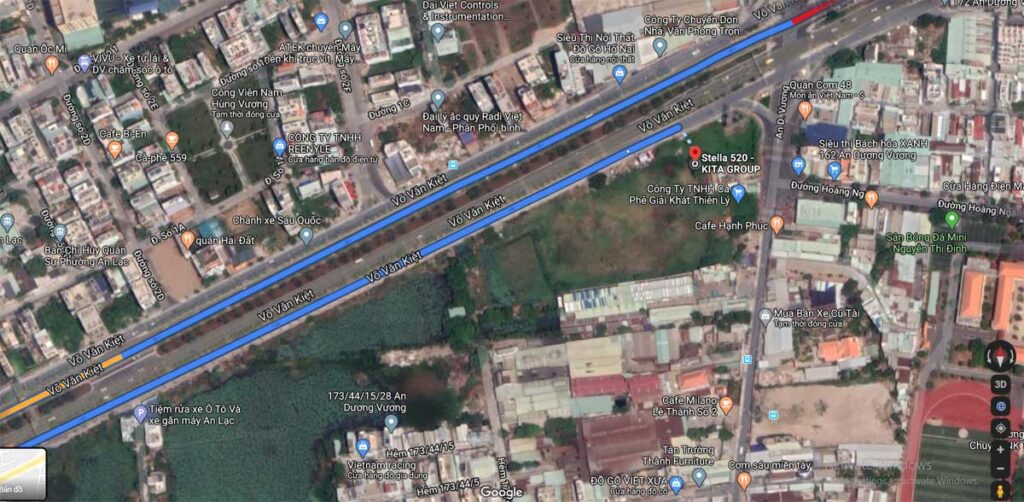Reset map orientation with the compass
This screenshot has width=1024, height=502.
pyautogui.click(x=1001, y=357)
